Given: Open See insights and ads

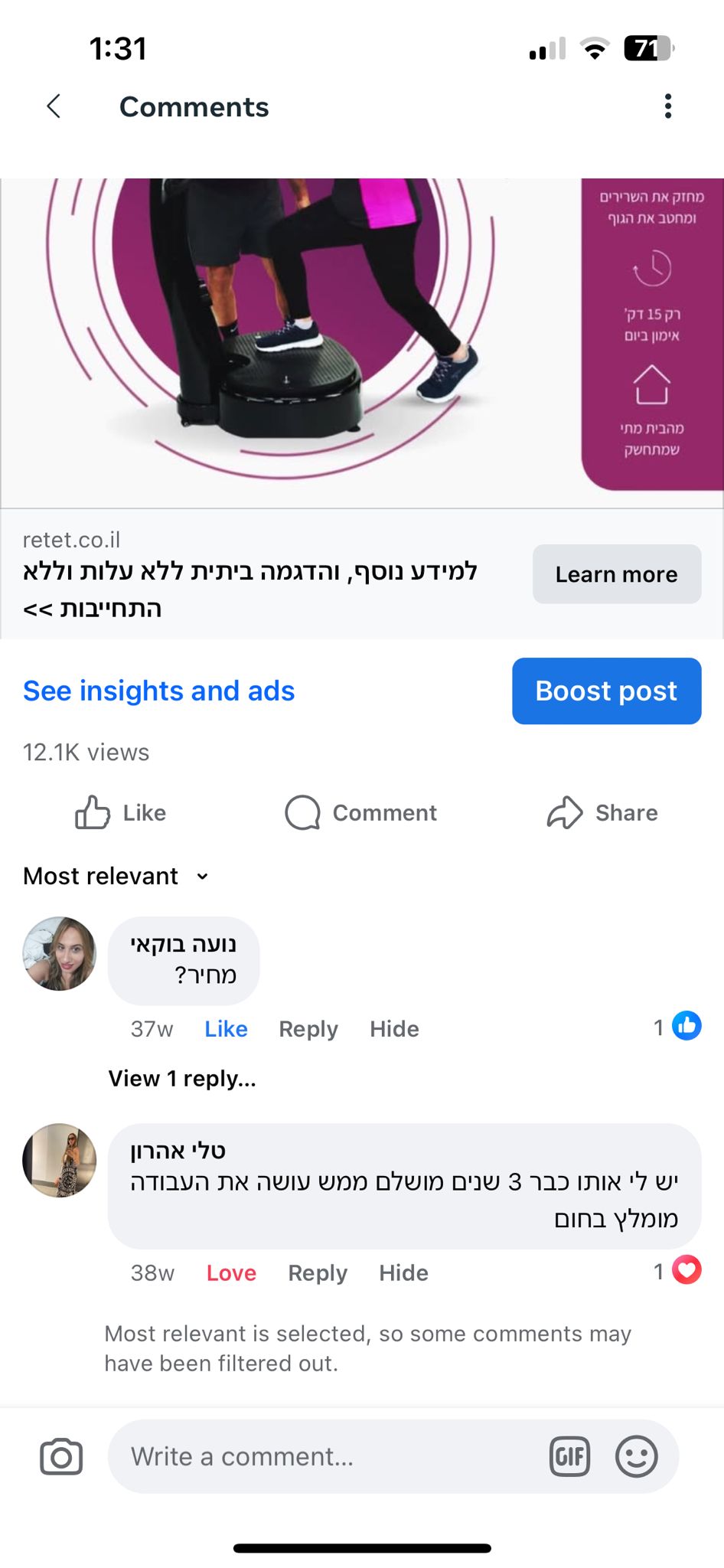Looking at the screenshot, I should [x=158, y=691].
